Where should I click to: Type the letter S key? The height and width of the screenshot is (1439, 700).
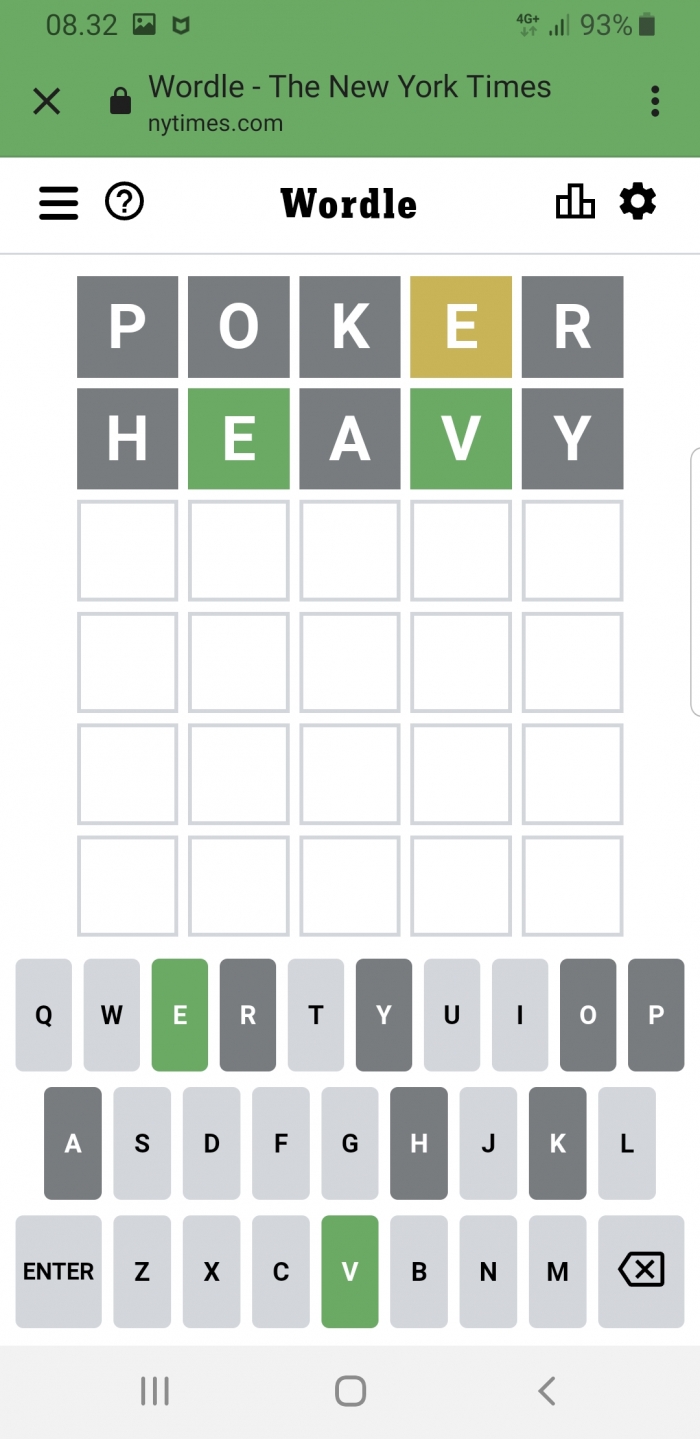pyautogui.click(x=142, y=1143)
